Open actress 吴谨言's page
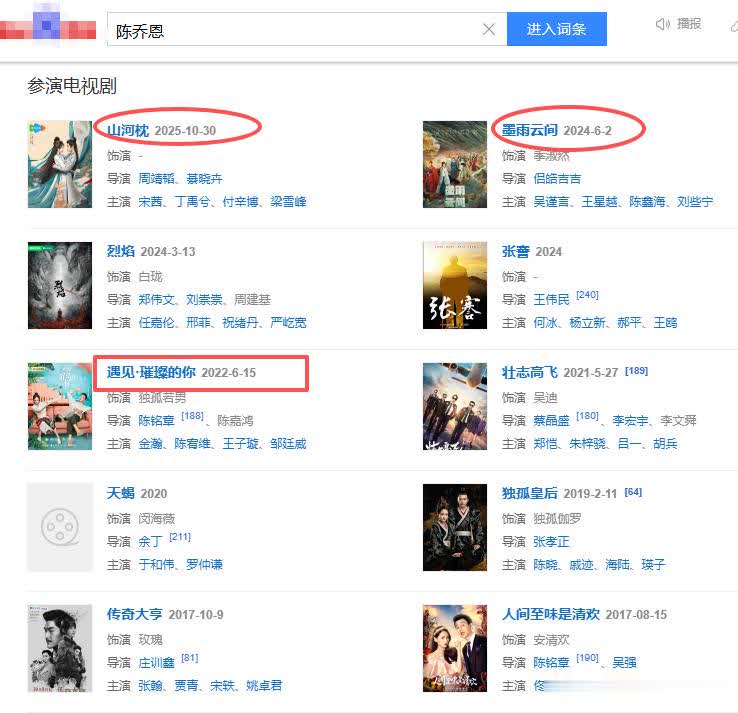The height and width of the screenshot is (713, 738). pos(551,202)
